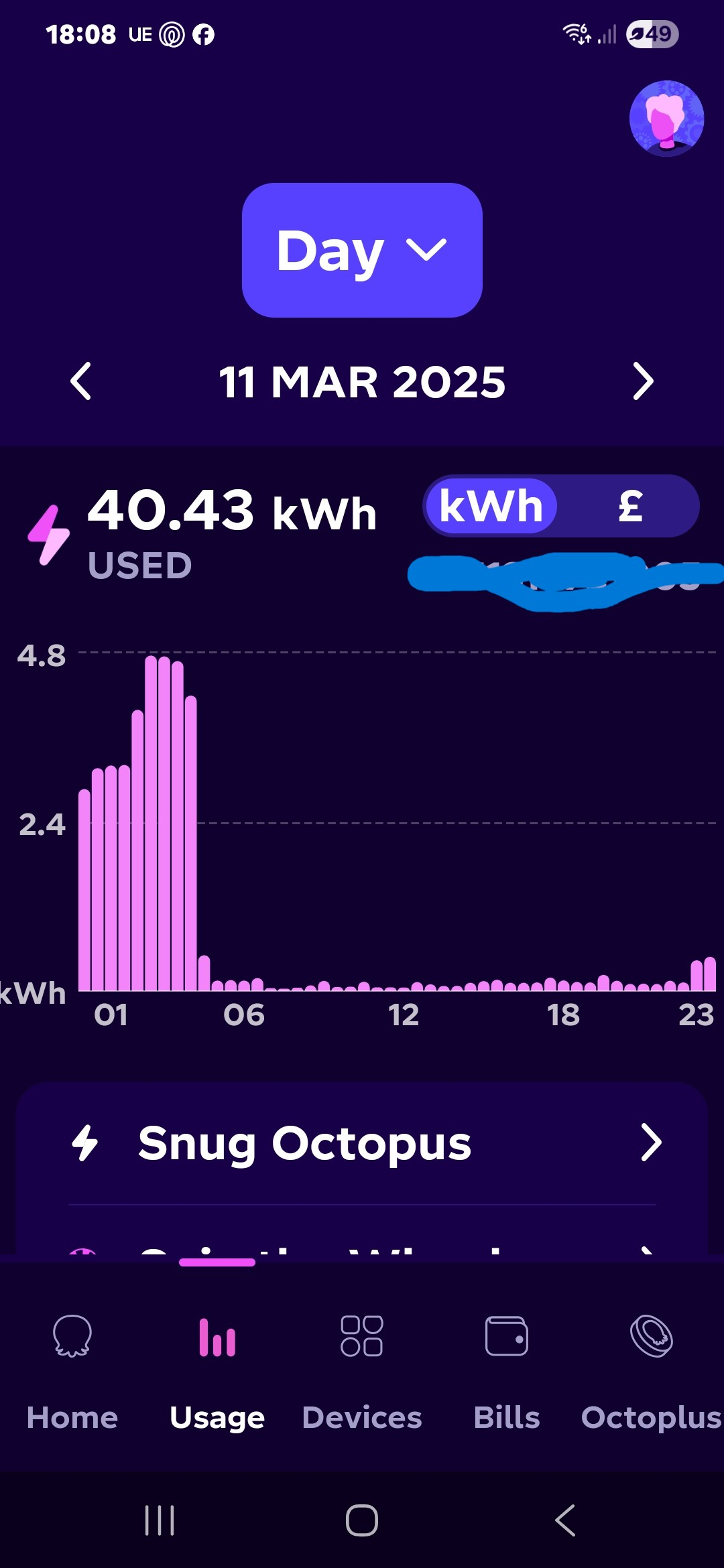Open the profile avatar

666,119
